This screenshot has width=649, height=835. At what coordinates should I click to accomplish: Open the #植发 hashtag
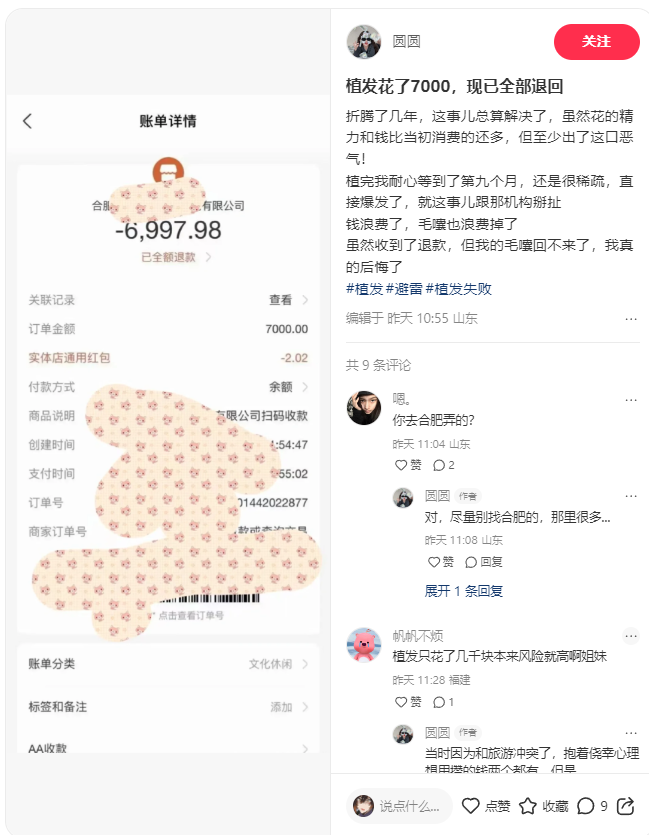pos(364,289)
